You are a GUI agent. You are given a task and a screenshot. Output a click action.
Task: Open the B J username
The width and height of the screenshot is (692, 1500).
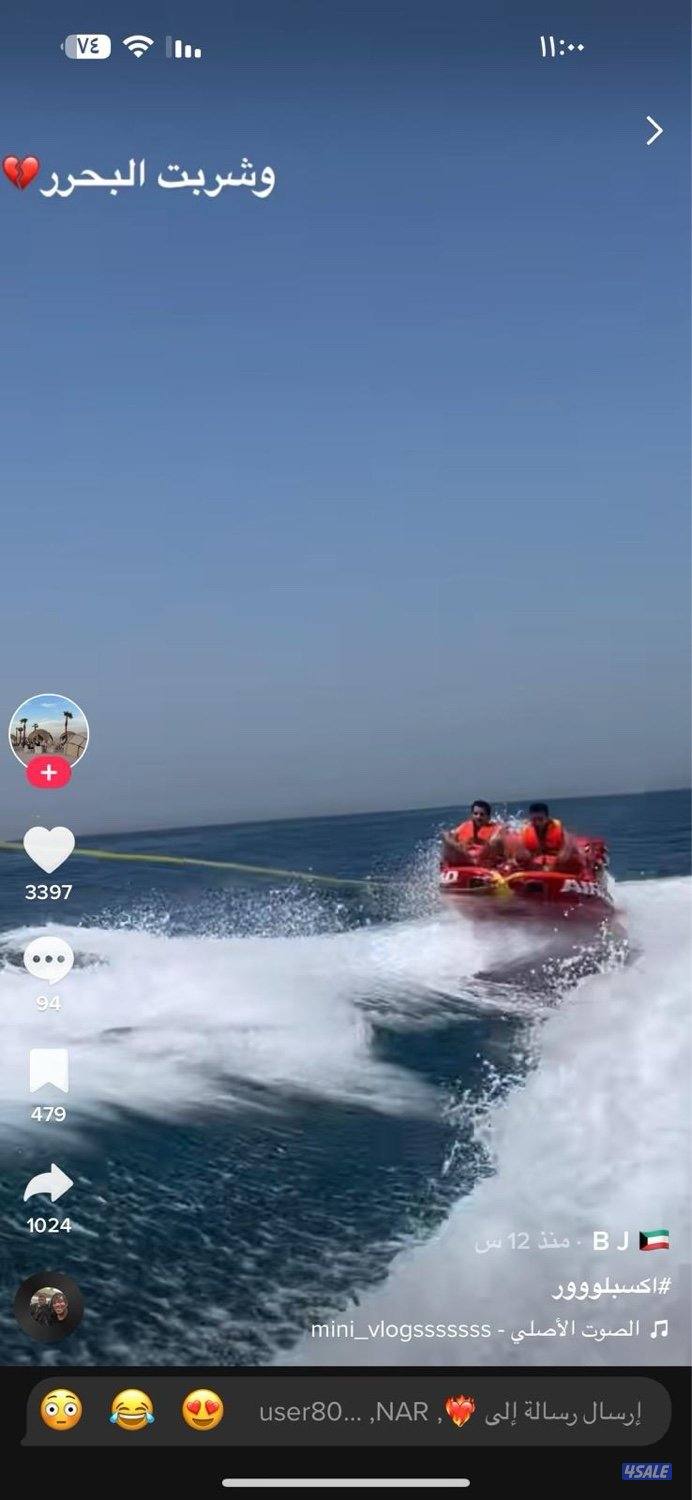point(611,1242)
